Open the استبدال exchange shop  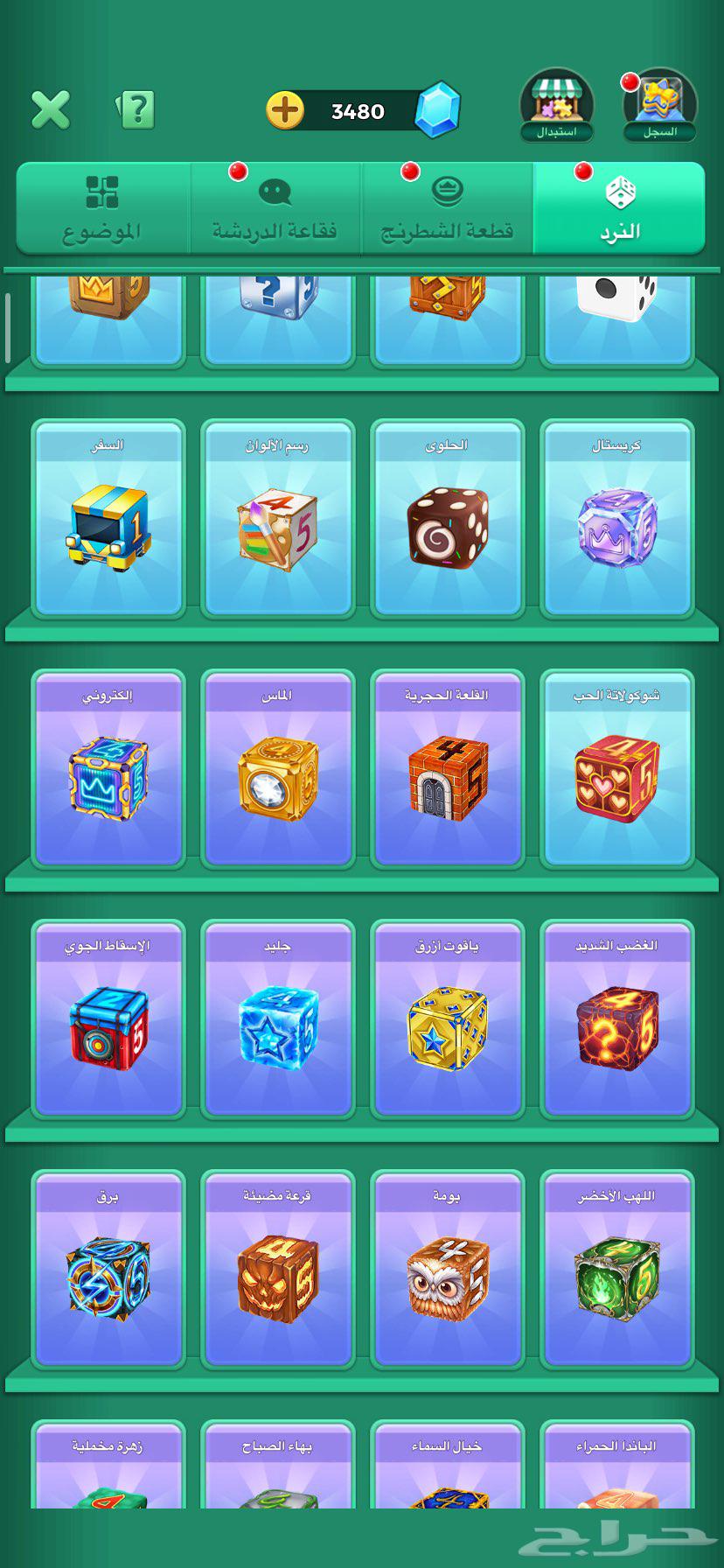click(x=556, y=105)
